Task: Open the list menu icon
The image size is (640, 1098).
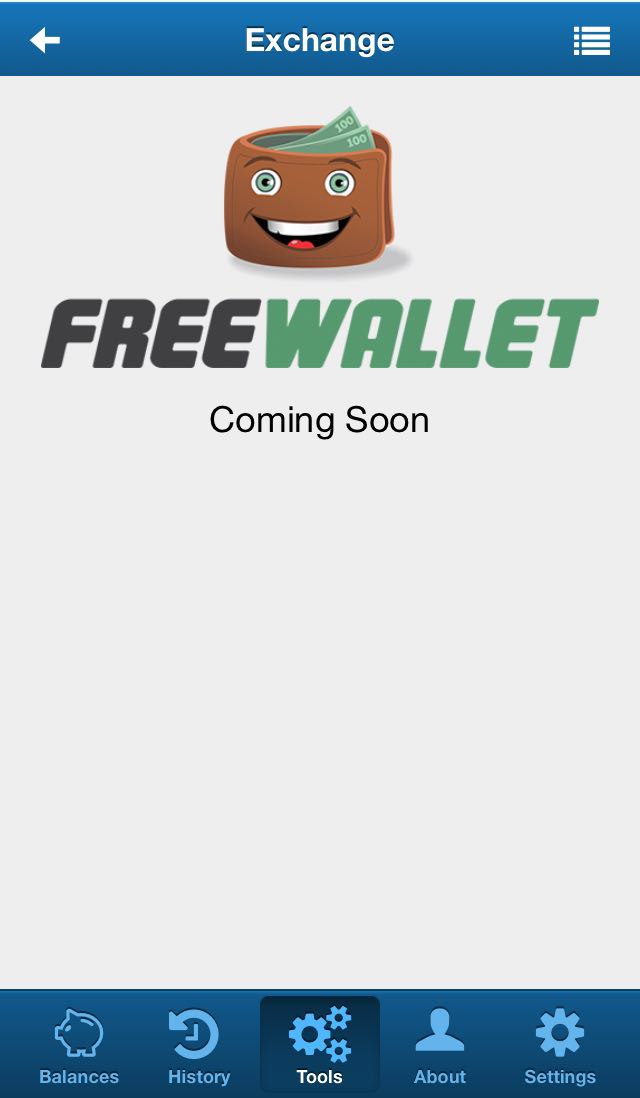Action: [592, 41]
